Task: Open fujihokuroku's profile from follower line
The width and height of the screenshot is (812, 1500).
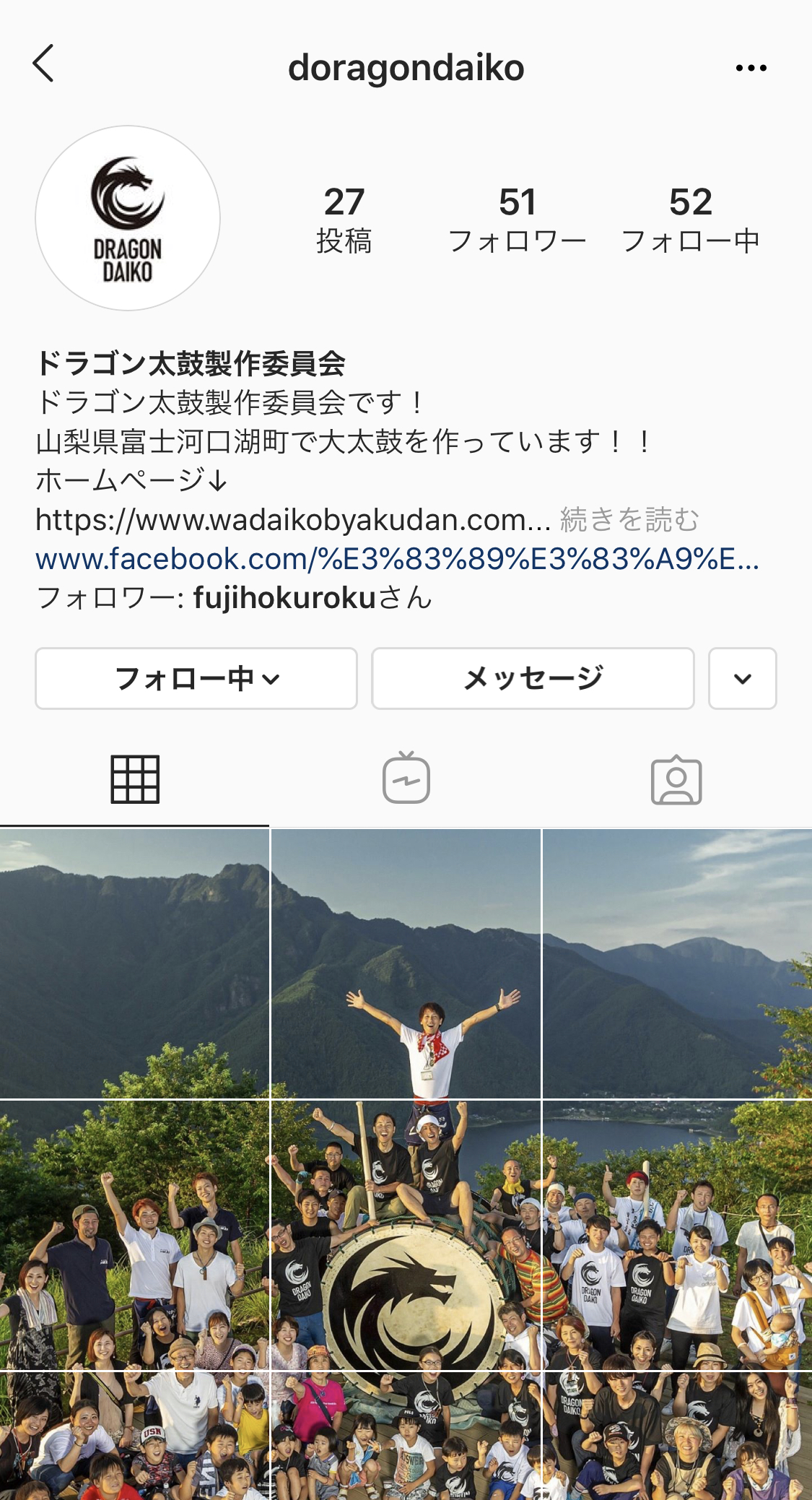Action: click(x=284, y=598)
